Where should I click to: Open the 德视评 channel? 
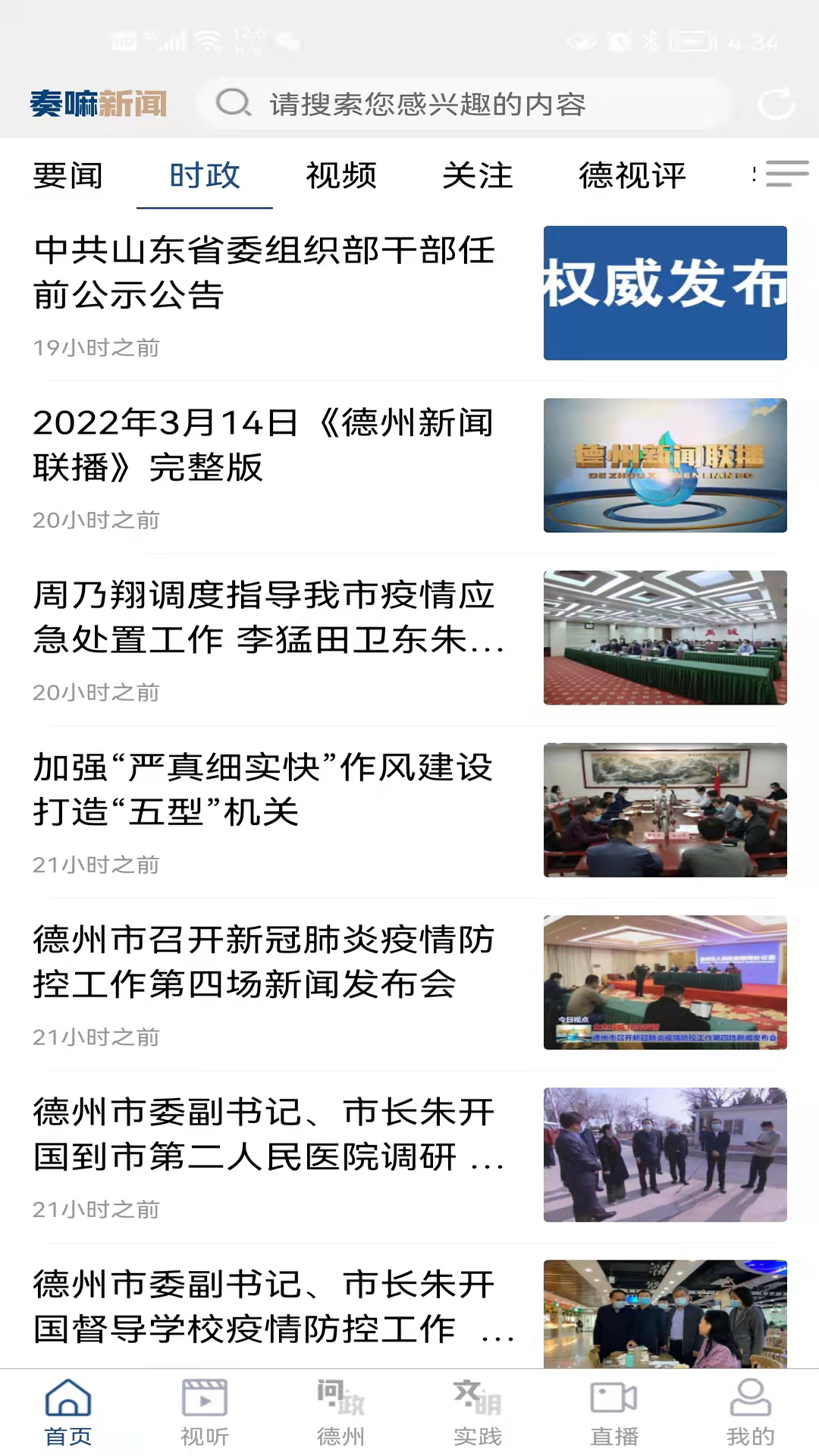click(x=633, y=175)
